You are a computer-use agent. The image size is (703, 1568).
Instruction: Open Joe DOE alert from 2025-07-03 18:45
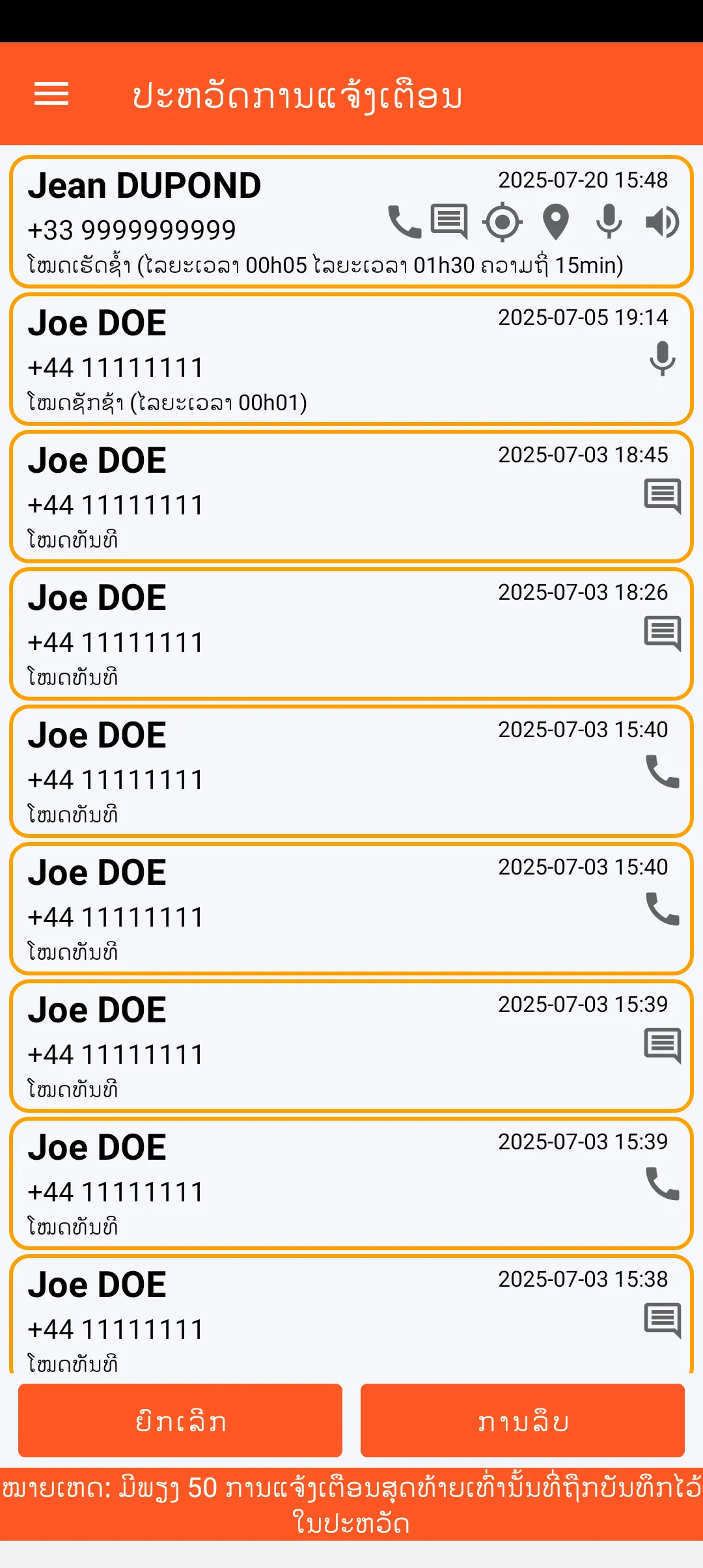351,497
